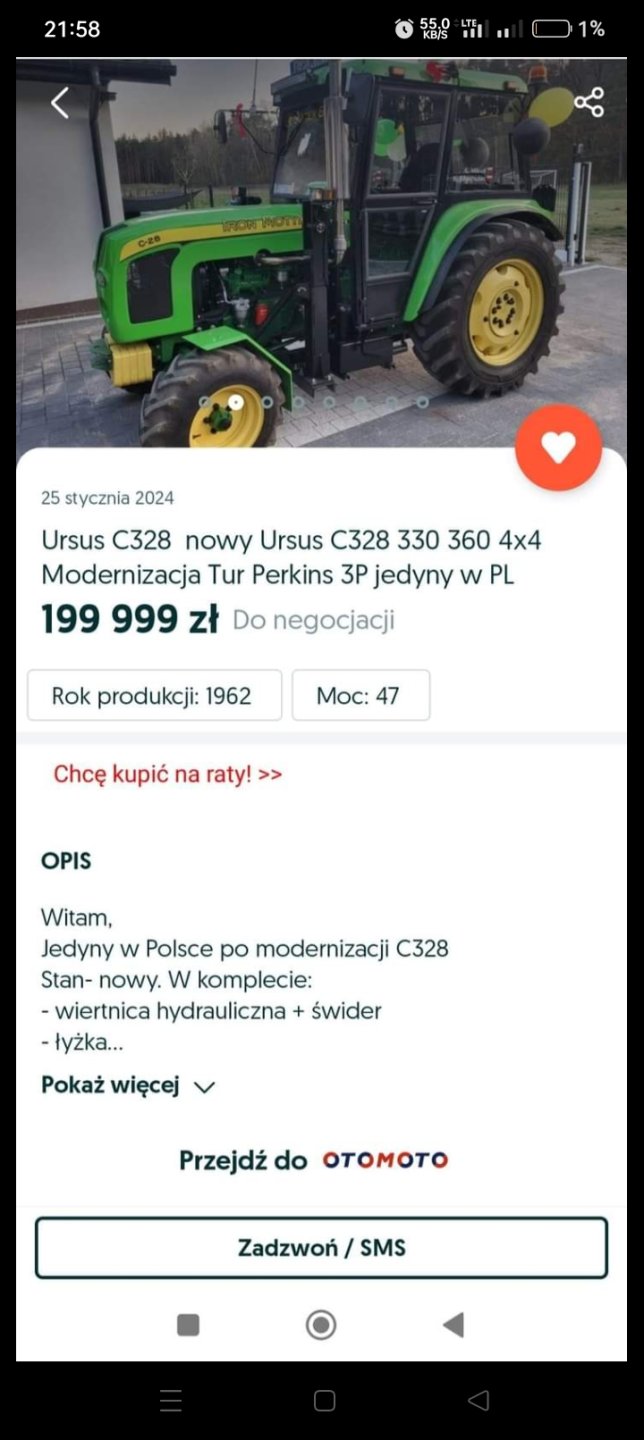Follow the Przejdź do OTOMOTO link
This screenshot has width=644, height=1440.
(x=314, y=1160)
